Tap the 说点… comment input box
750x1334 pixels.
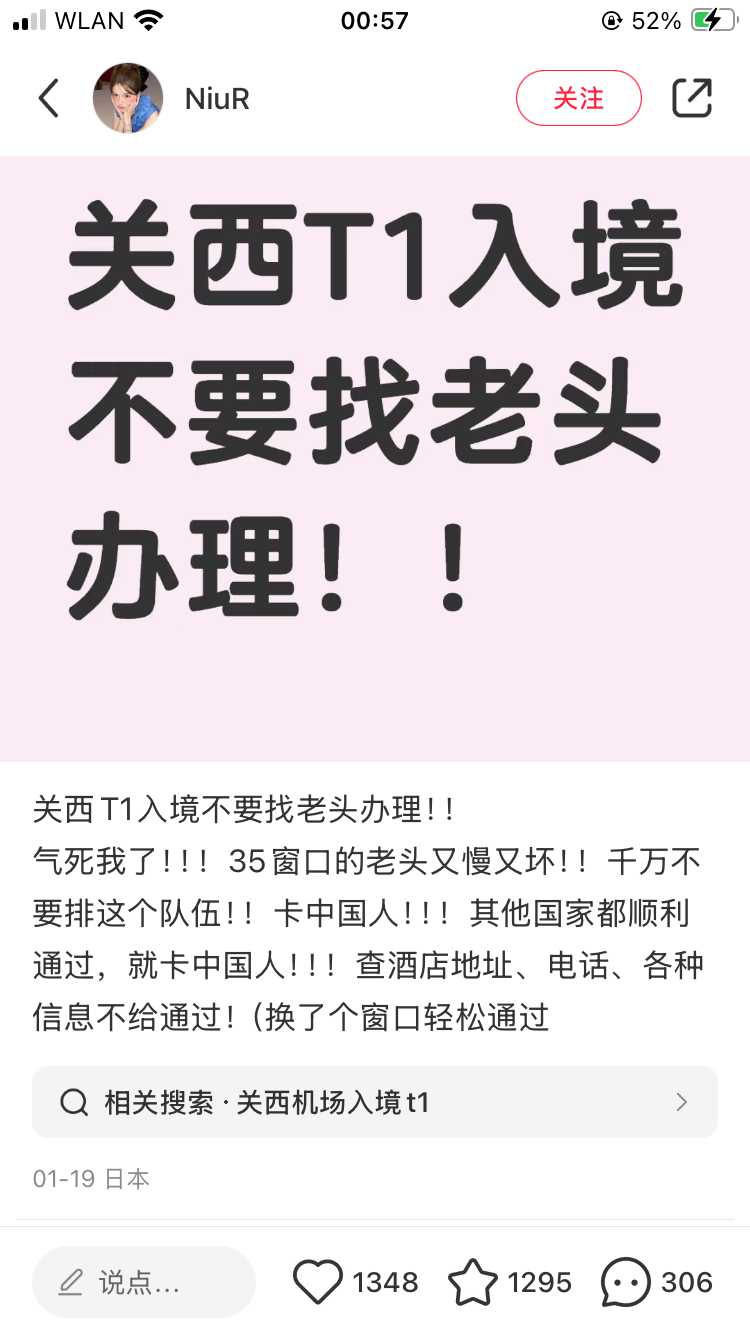point(144,1282)
